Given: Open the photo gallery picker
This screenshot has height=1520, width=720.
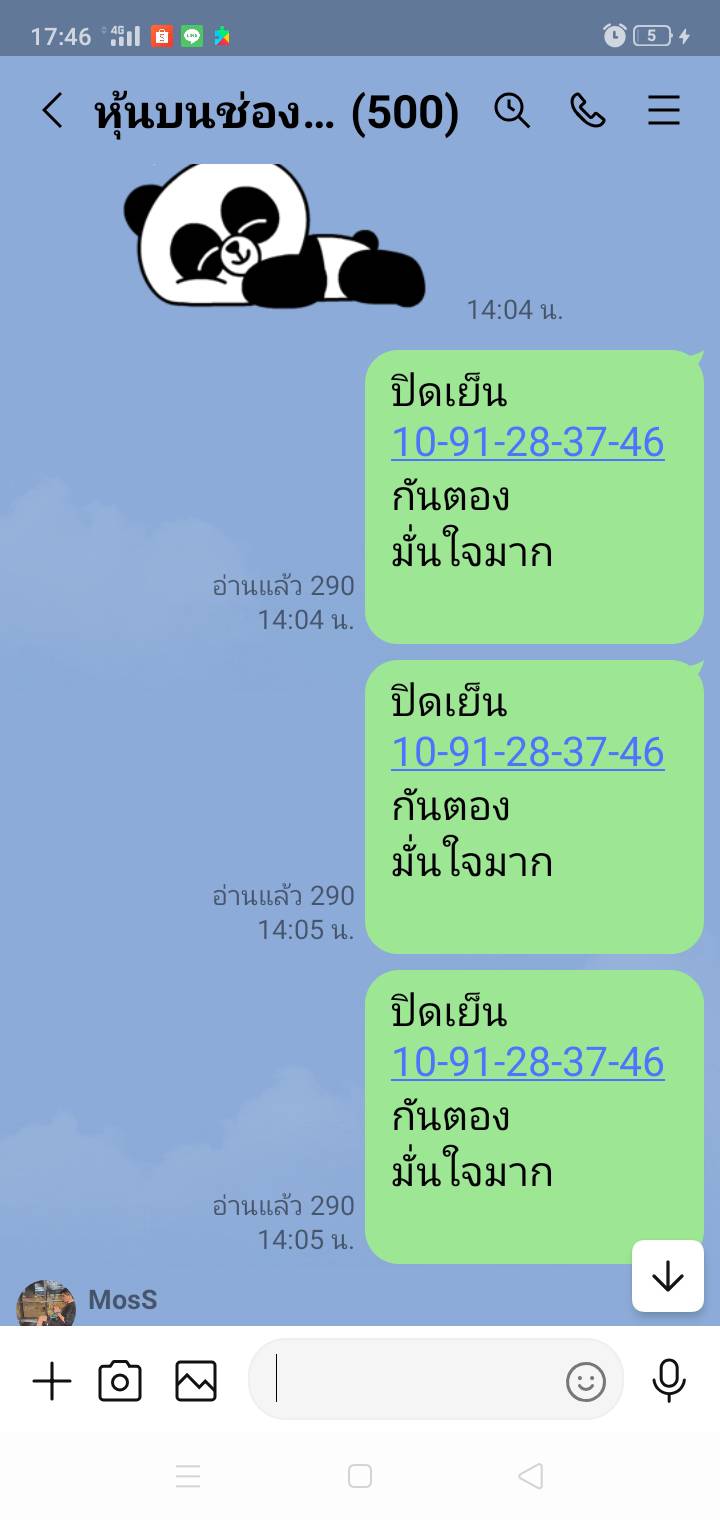Looking at the screenshot, I should click(x=196, y=1382).
